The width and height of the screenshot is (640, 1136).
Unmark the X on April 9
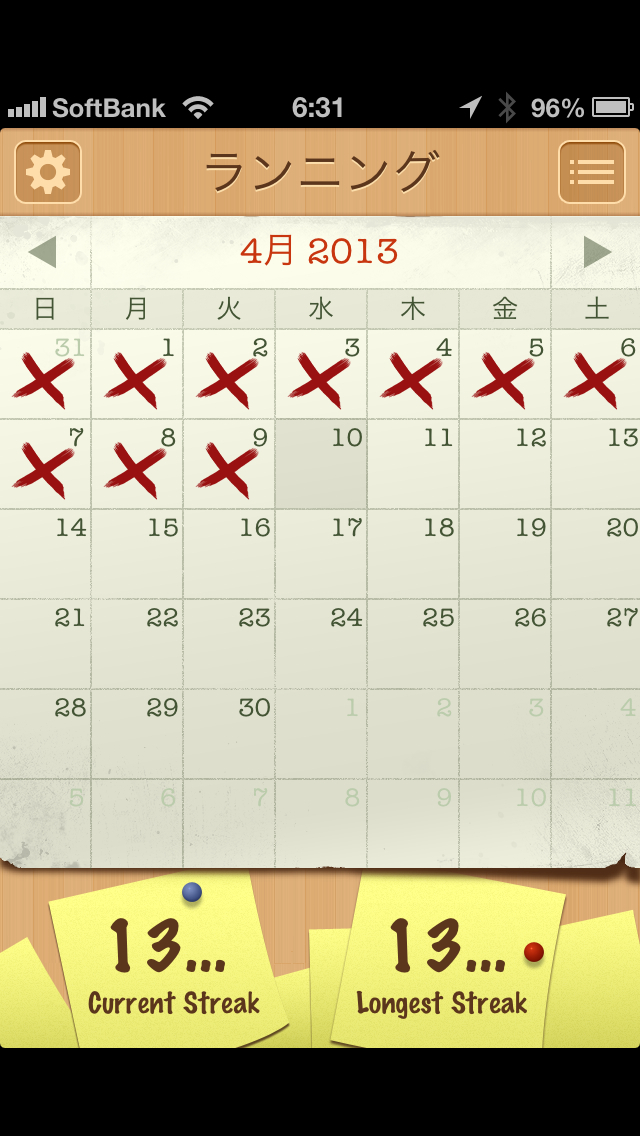(x=229, y=465)
